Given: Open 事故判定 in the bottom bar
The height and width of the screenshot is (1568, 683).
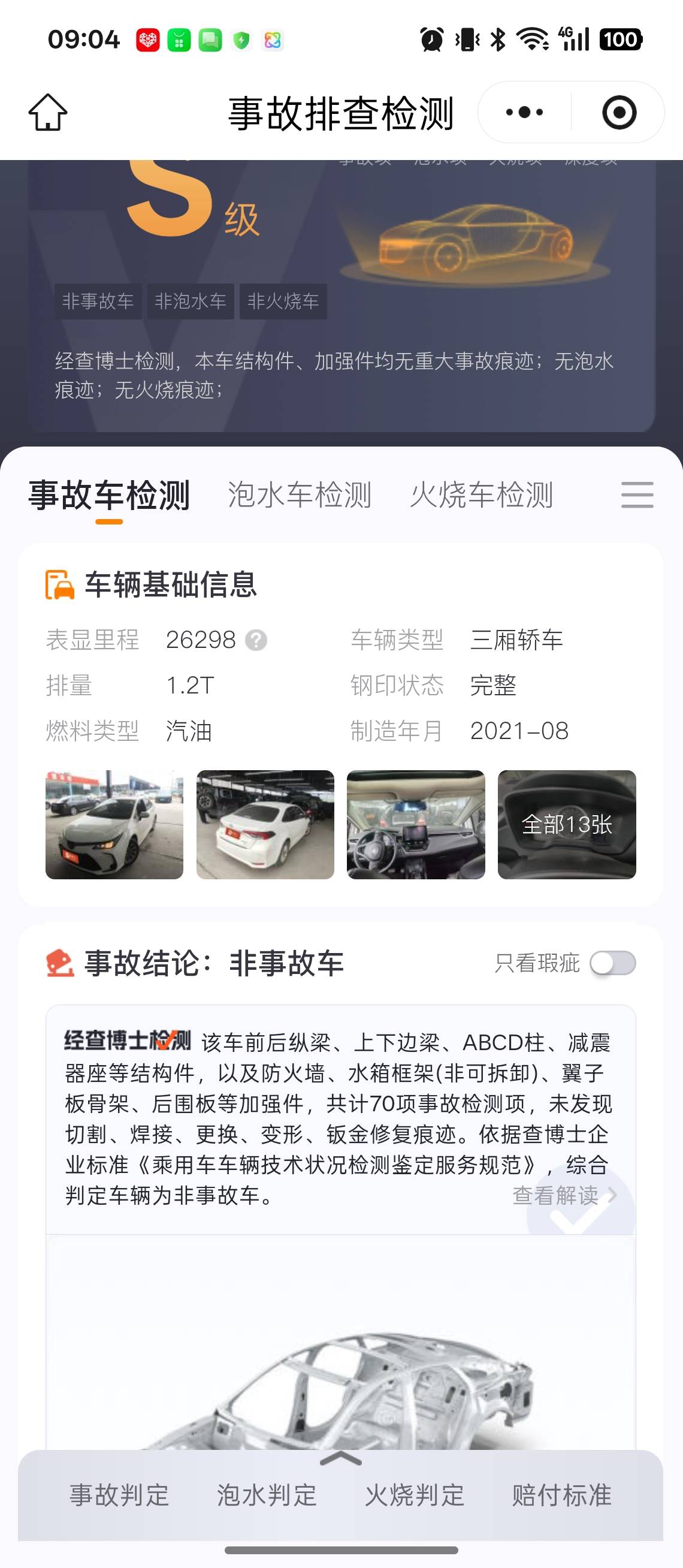Looking at the screenshot, I should coord(119,1495).
